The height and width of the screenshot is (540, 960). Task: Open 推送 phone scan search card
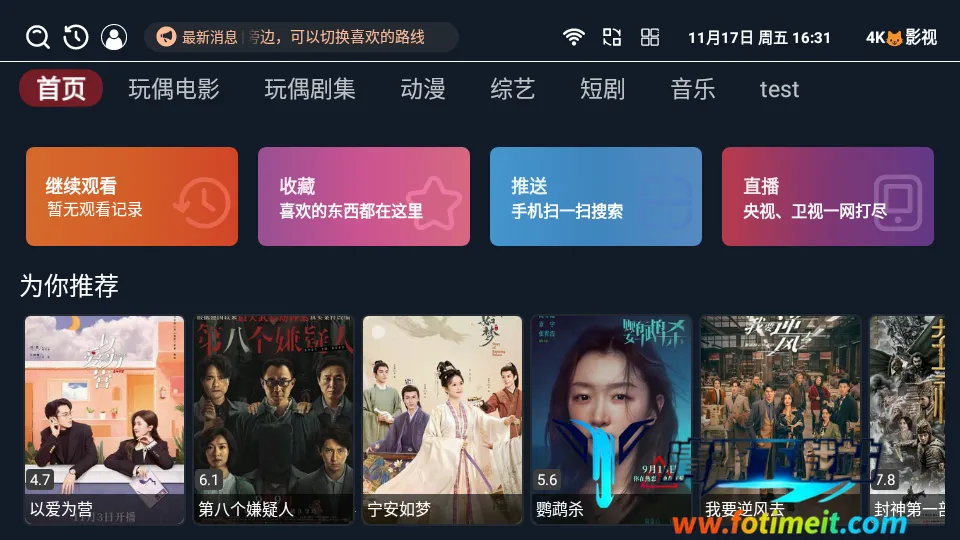pyautogui.click(x=596, y=197)
